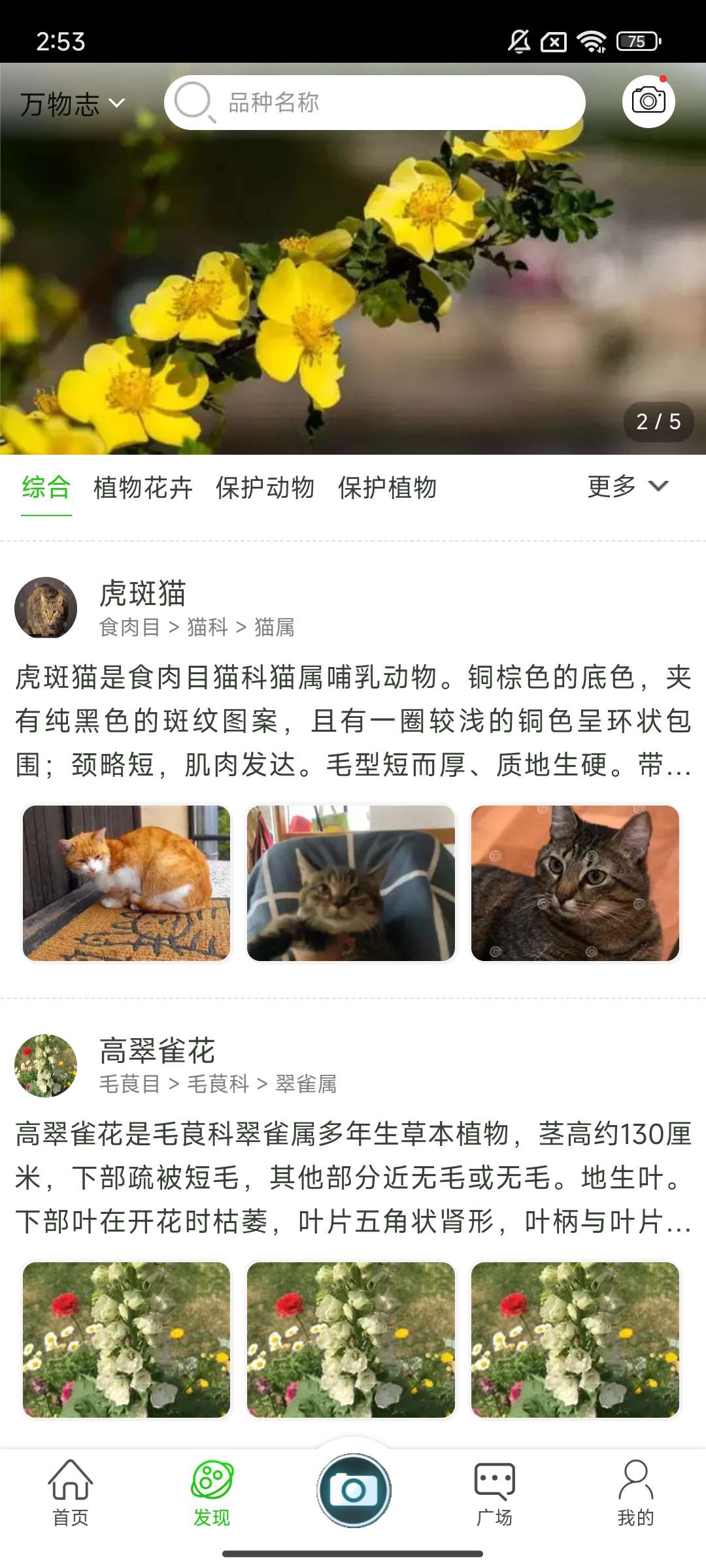Open the 虎斑猫 entry
The image size is (706, 1568).
point(143,594)
